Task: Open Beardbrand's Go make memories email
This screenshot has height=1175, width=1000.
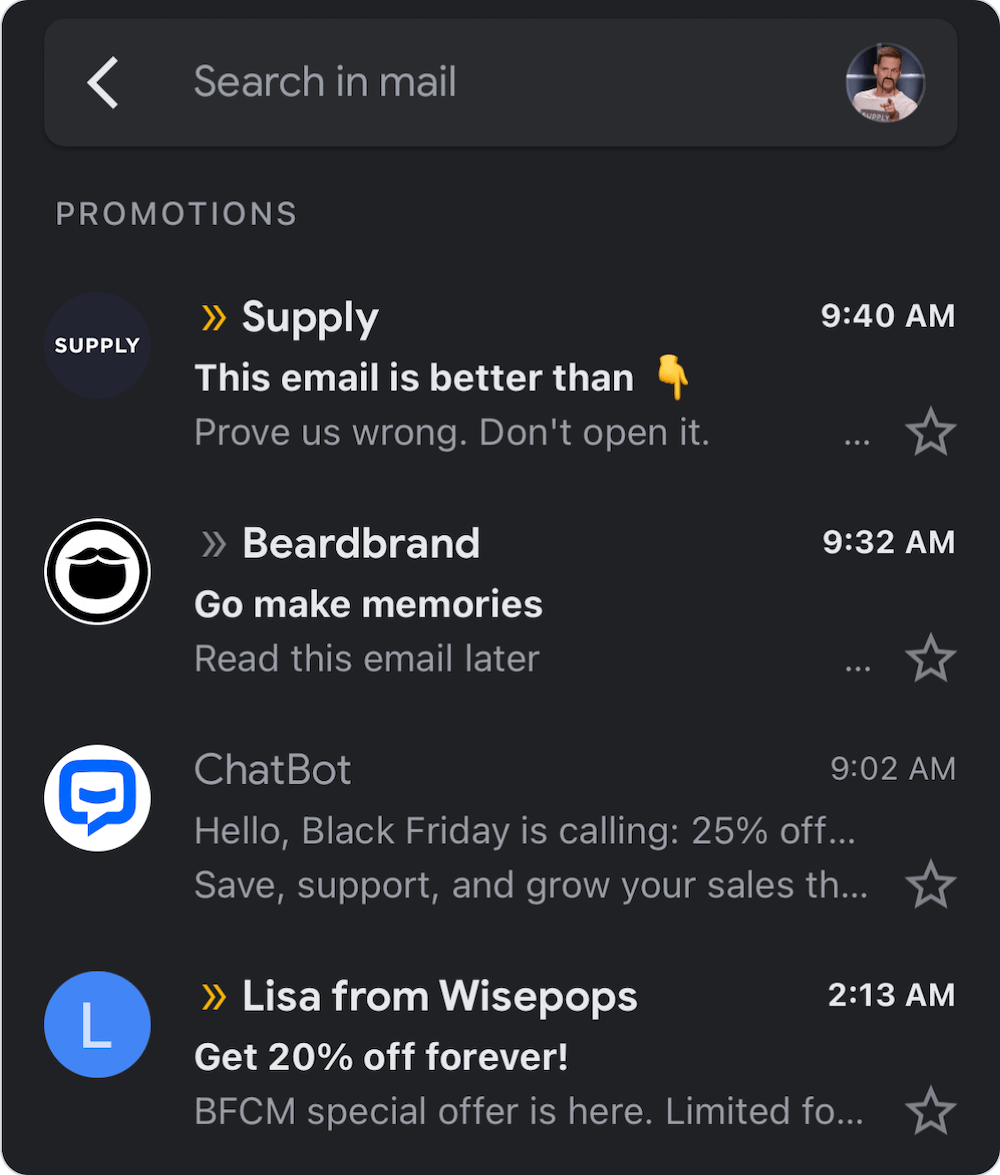Action: coord(500,604)
